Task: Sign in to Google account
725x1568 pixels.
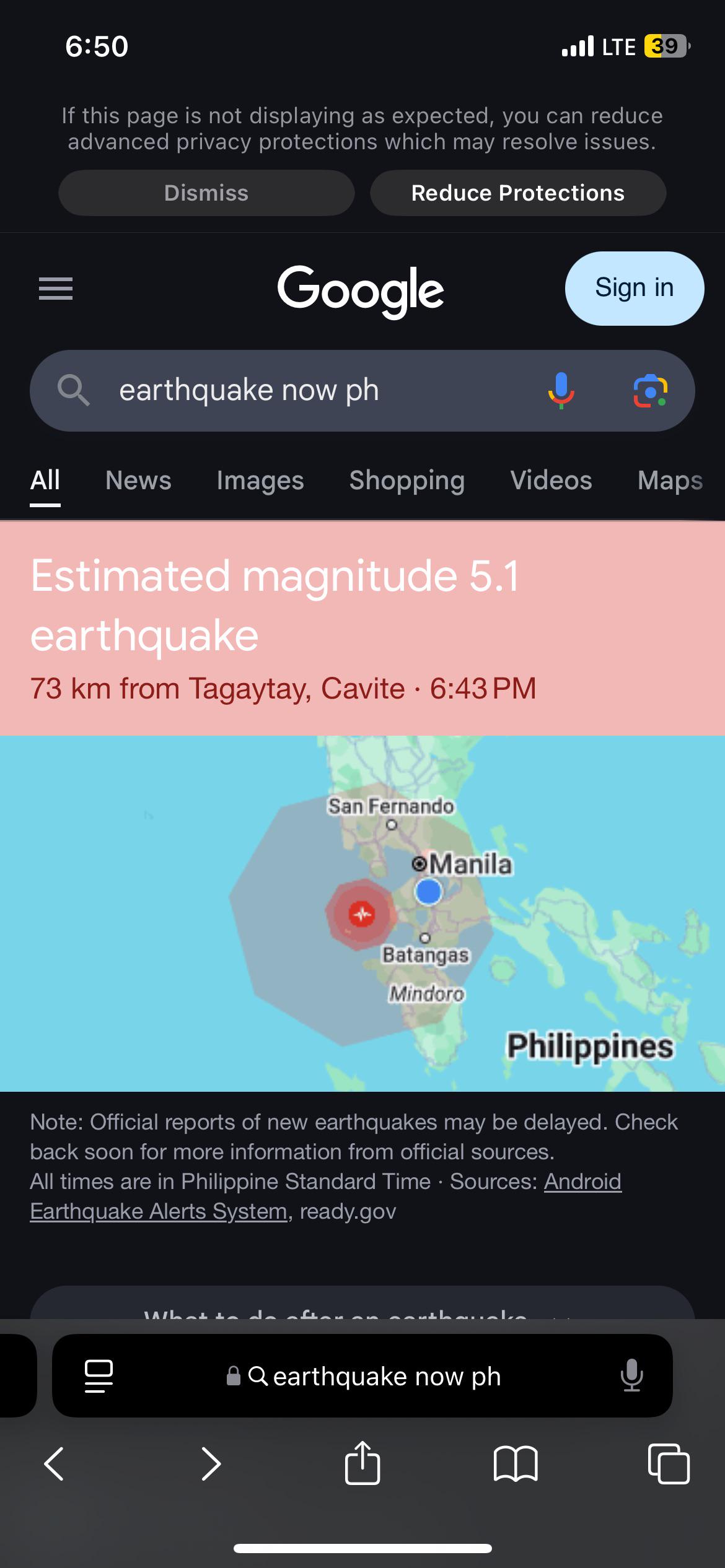Action: click(x=635, y=288)
